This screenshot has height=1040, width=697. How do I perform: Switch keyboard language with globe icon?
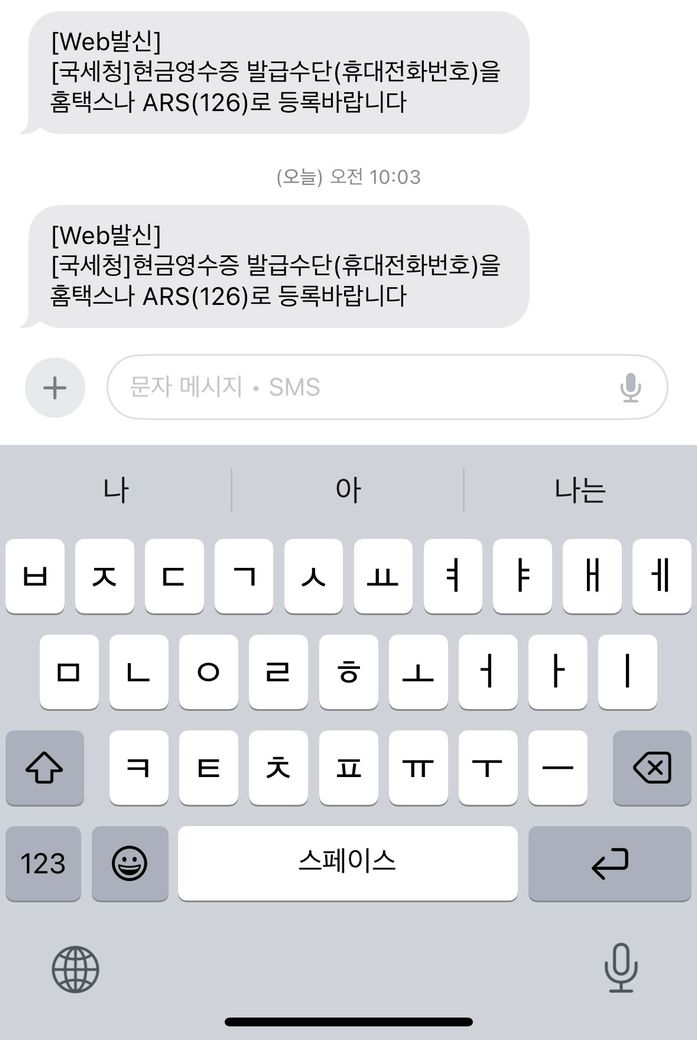[x=76, y=968]
